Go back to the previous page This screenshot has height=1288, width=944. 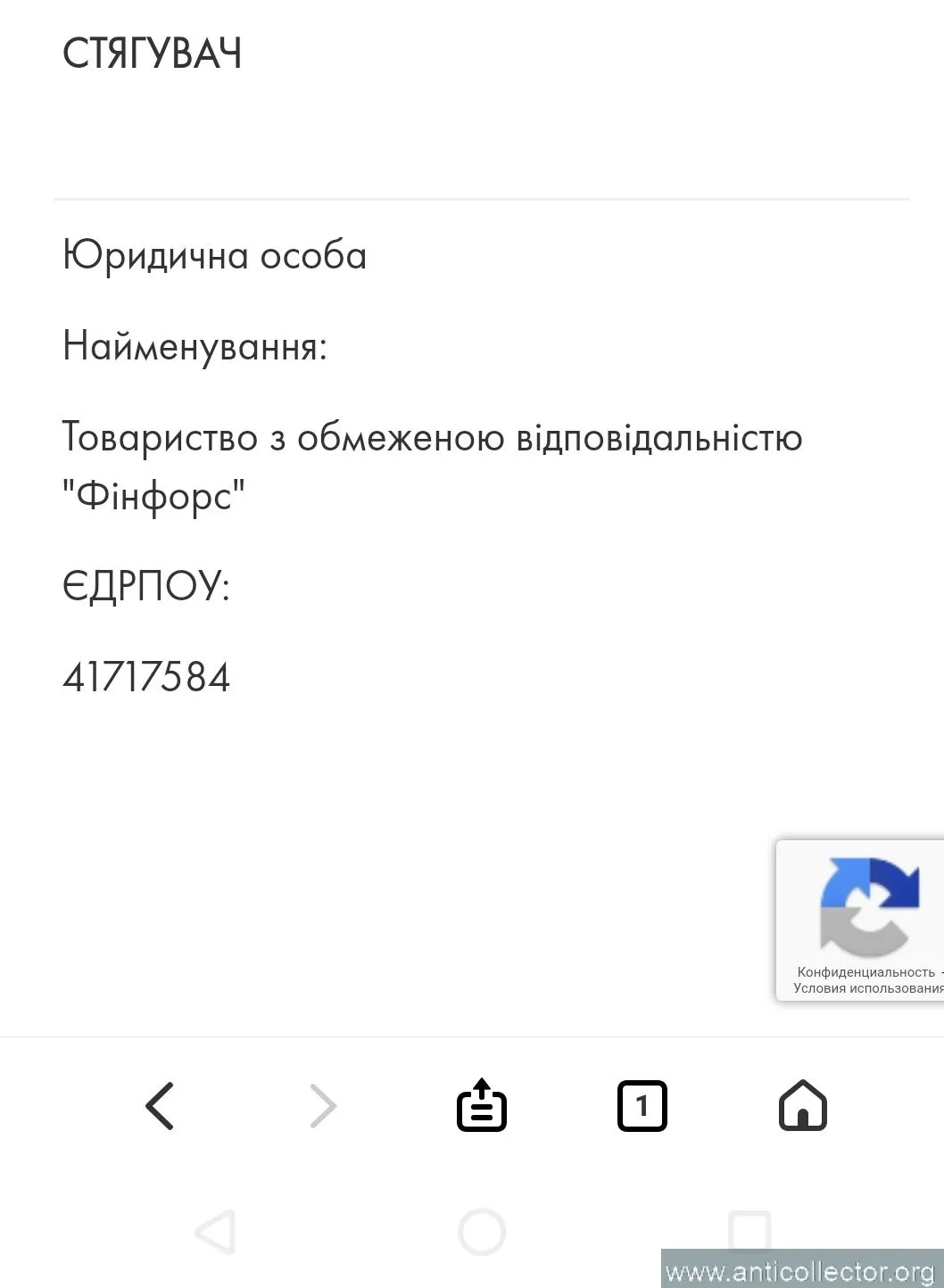click(160, 1106)
